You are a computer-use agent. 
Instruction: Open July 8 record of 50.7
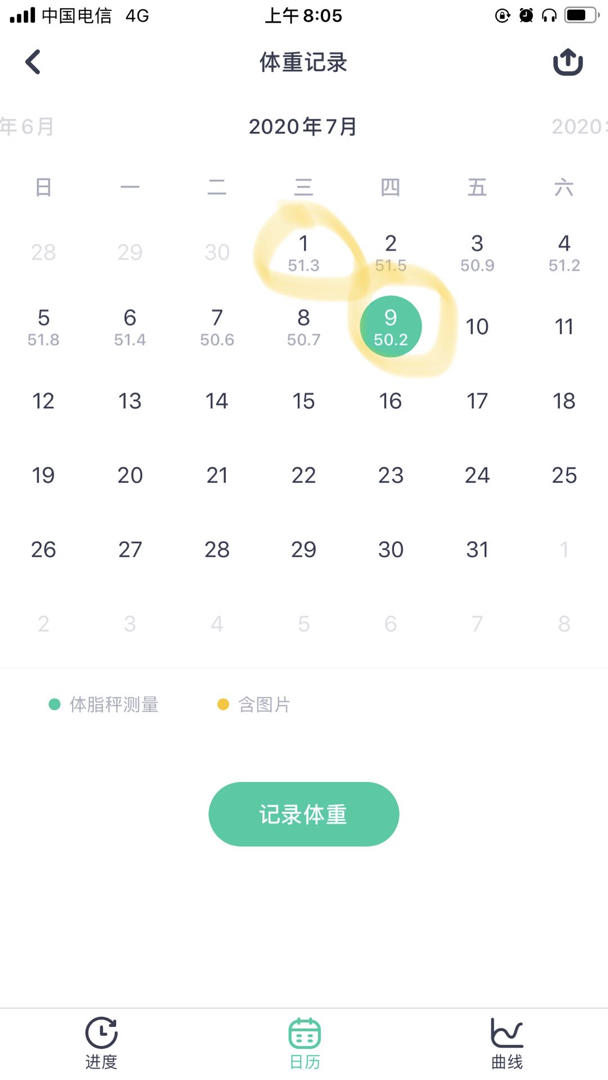click(x=303, y=326)
